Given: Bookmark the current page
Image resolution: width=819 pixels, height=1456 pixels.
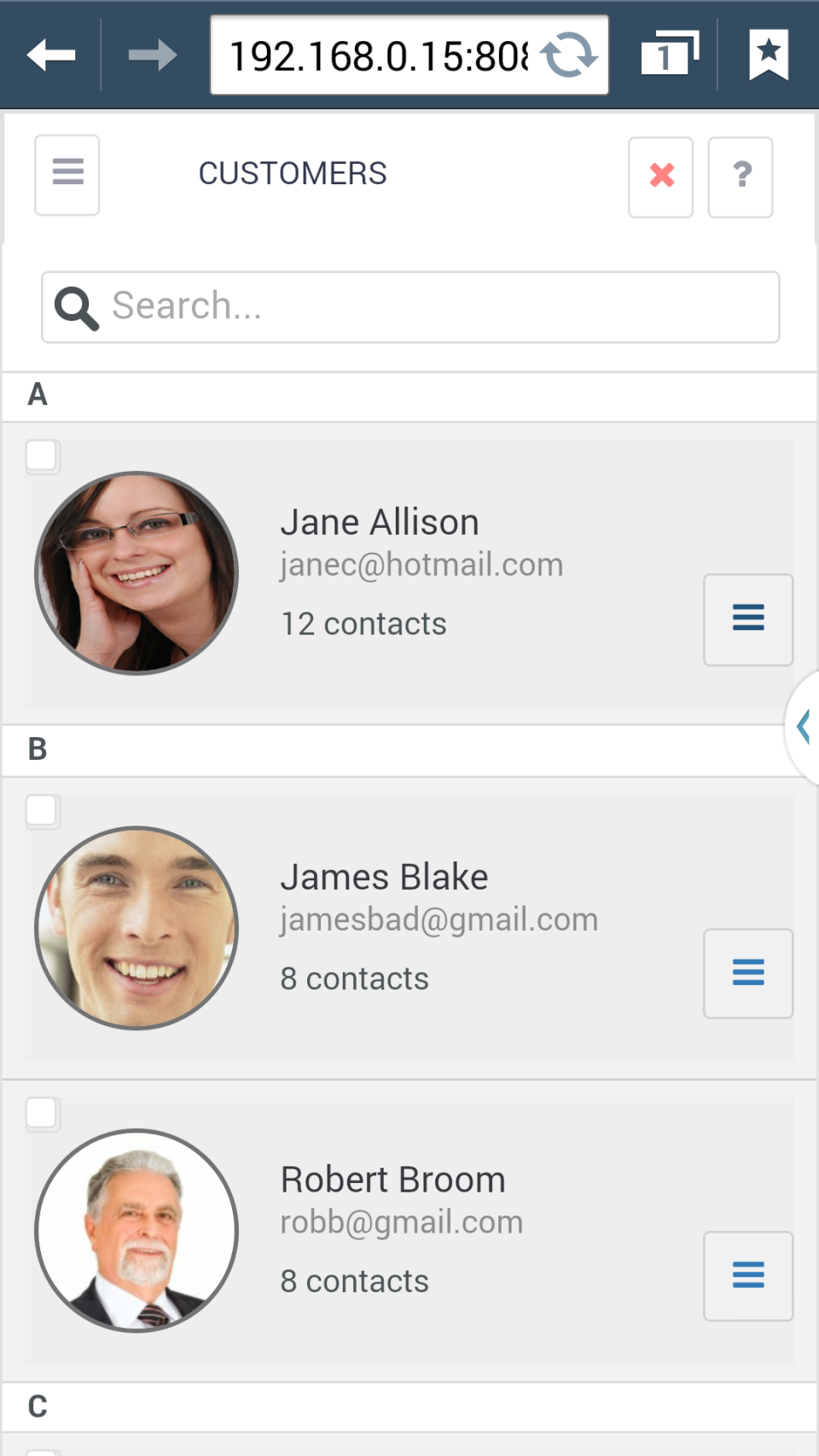Looking at the screenshot, I should pyautogui.click(x=767, y=54).
